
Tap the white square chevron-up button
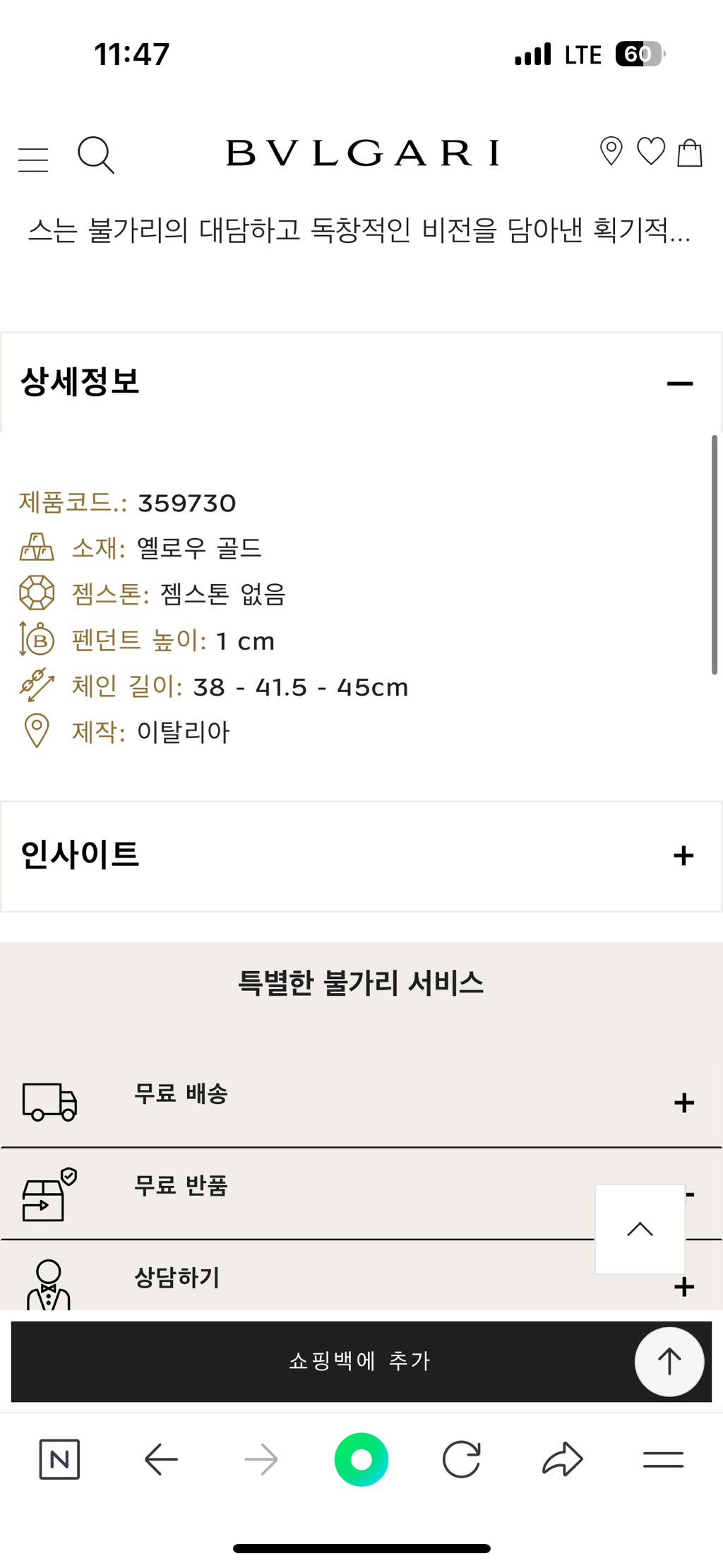point(640,1229)
